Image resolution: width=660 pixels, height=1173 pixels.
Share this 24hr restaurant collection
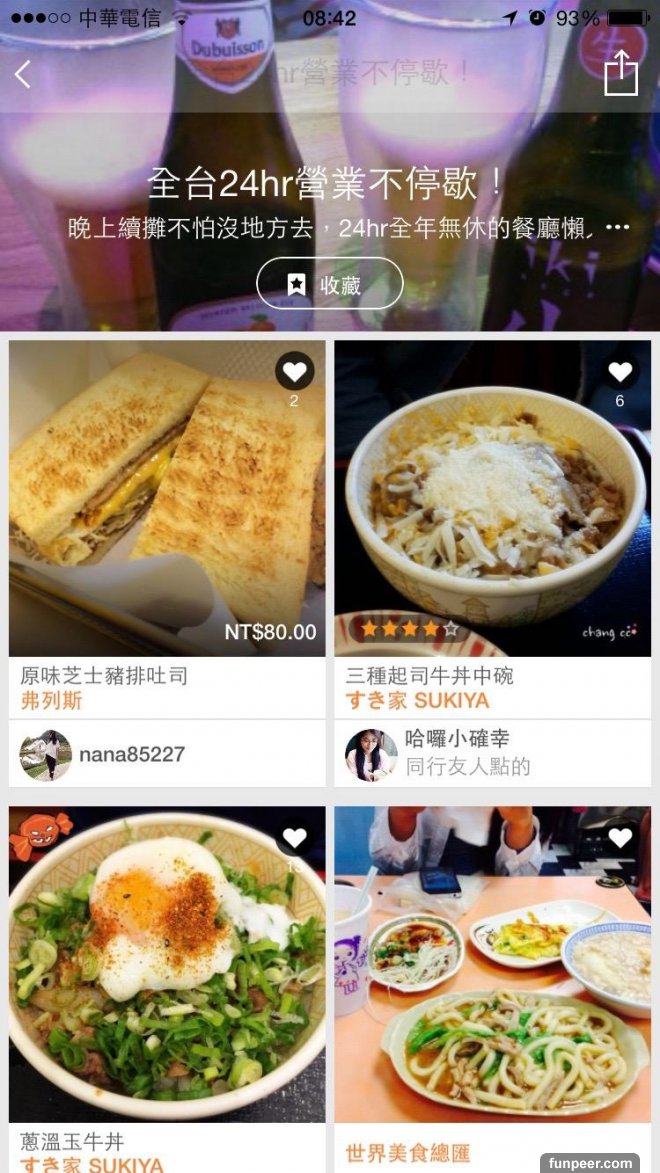[620, 73]
